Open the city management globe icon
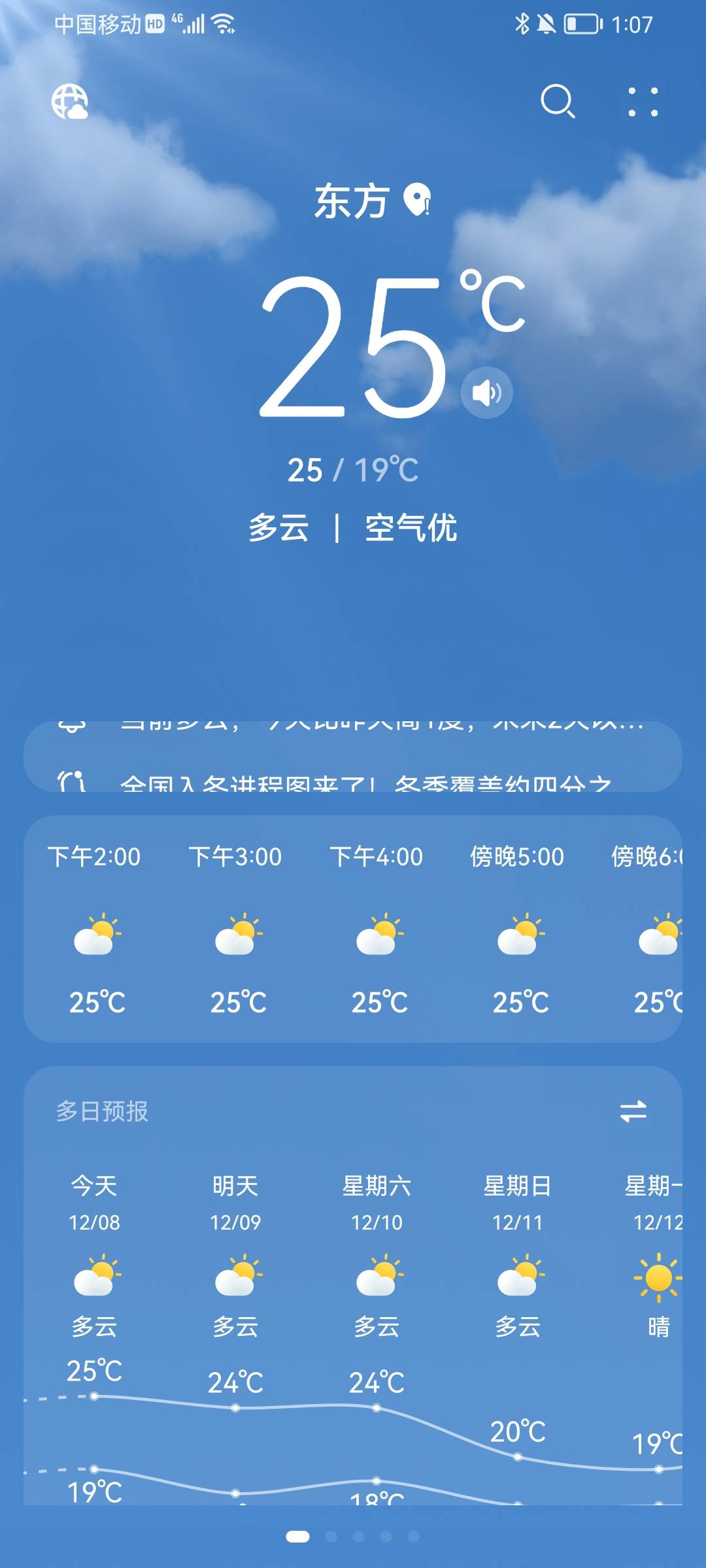This screenshot has width=706, height=1568. 69,102
